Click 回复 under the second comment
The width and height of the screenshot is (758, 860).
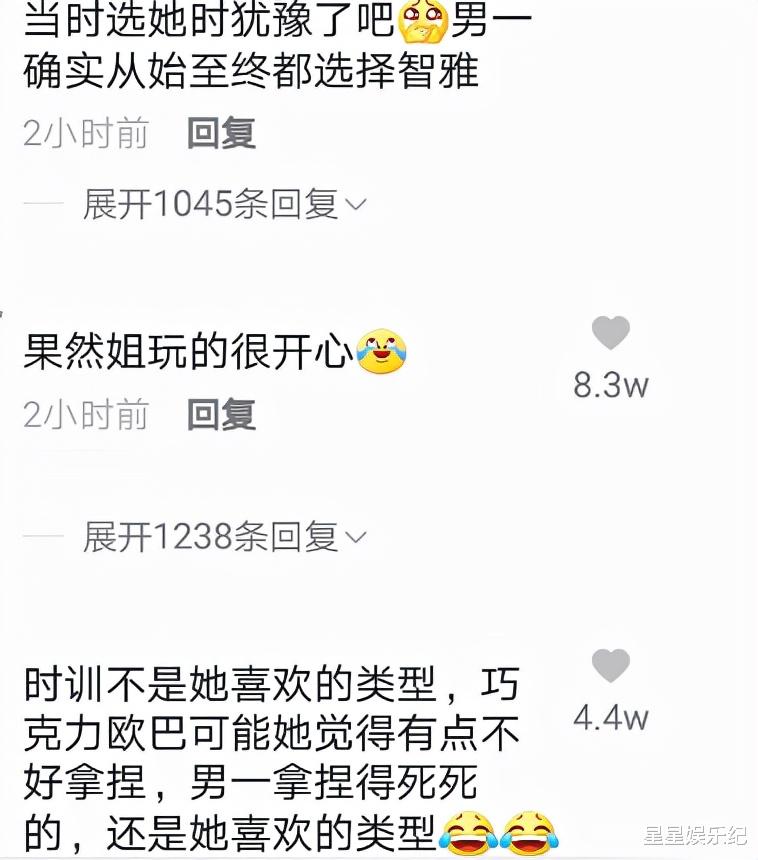tap(220, 415)
